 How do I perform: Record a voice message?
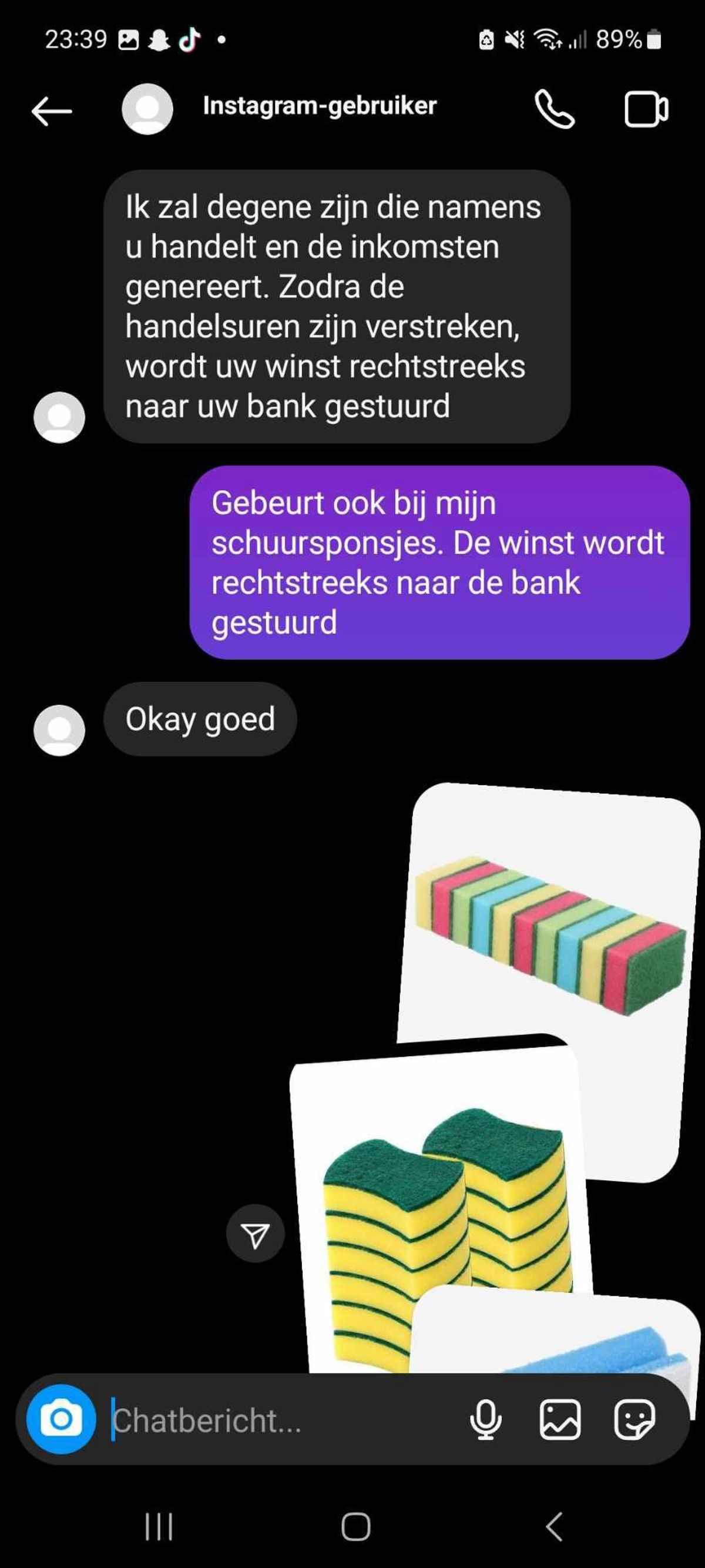click(x=485, y=1419)
